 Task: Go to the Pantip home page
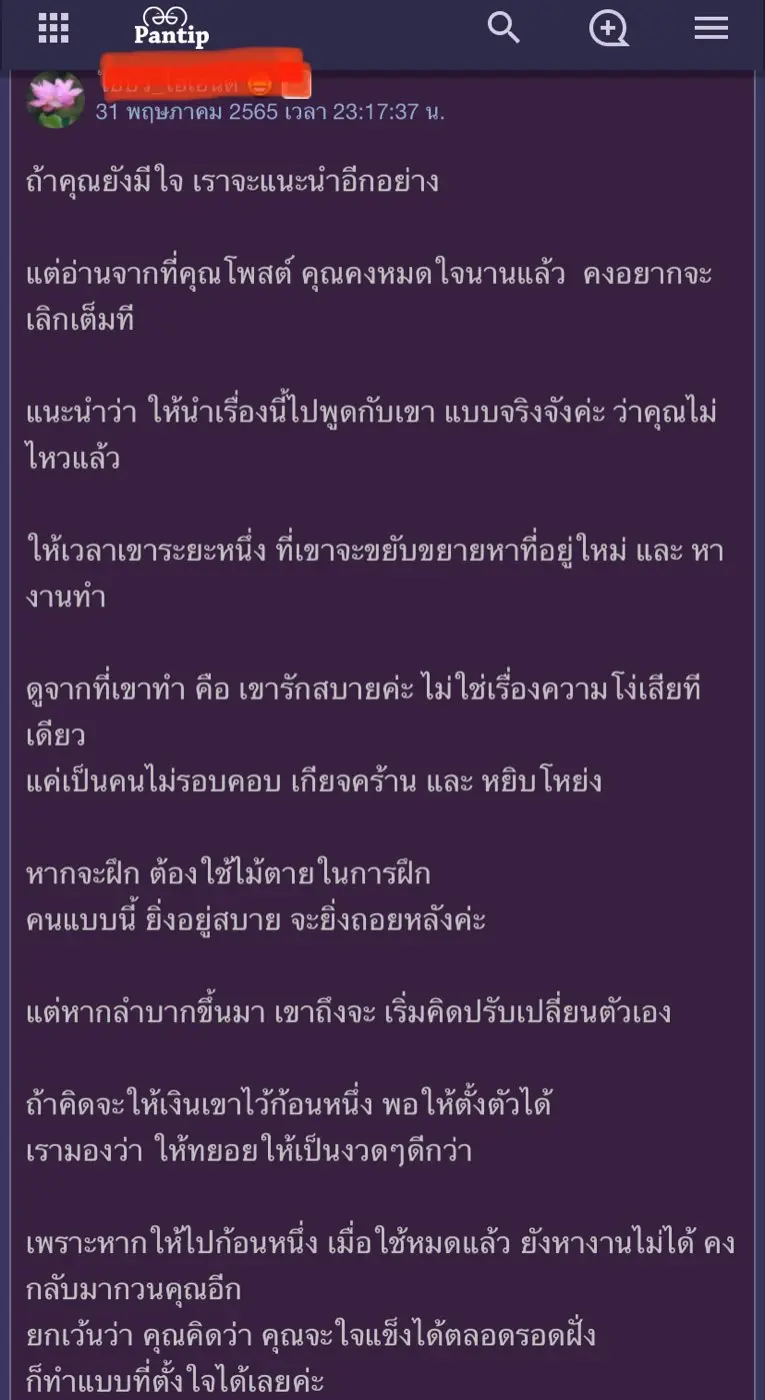pos(172,28)
